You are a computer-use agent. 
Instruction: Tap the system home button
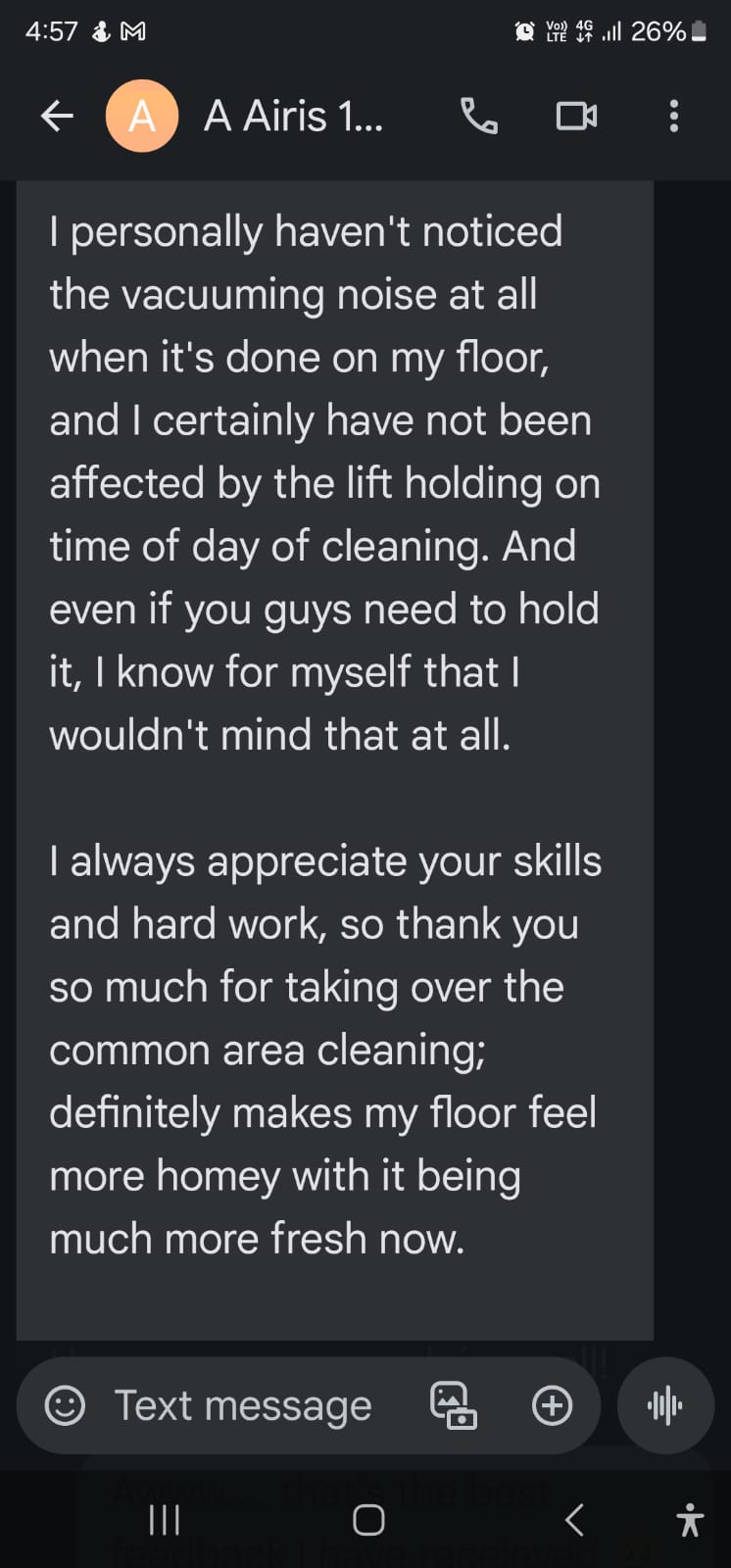click(x=368, y=1520)
